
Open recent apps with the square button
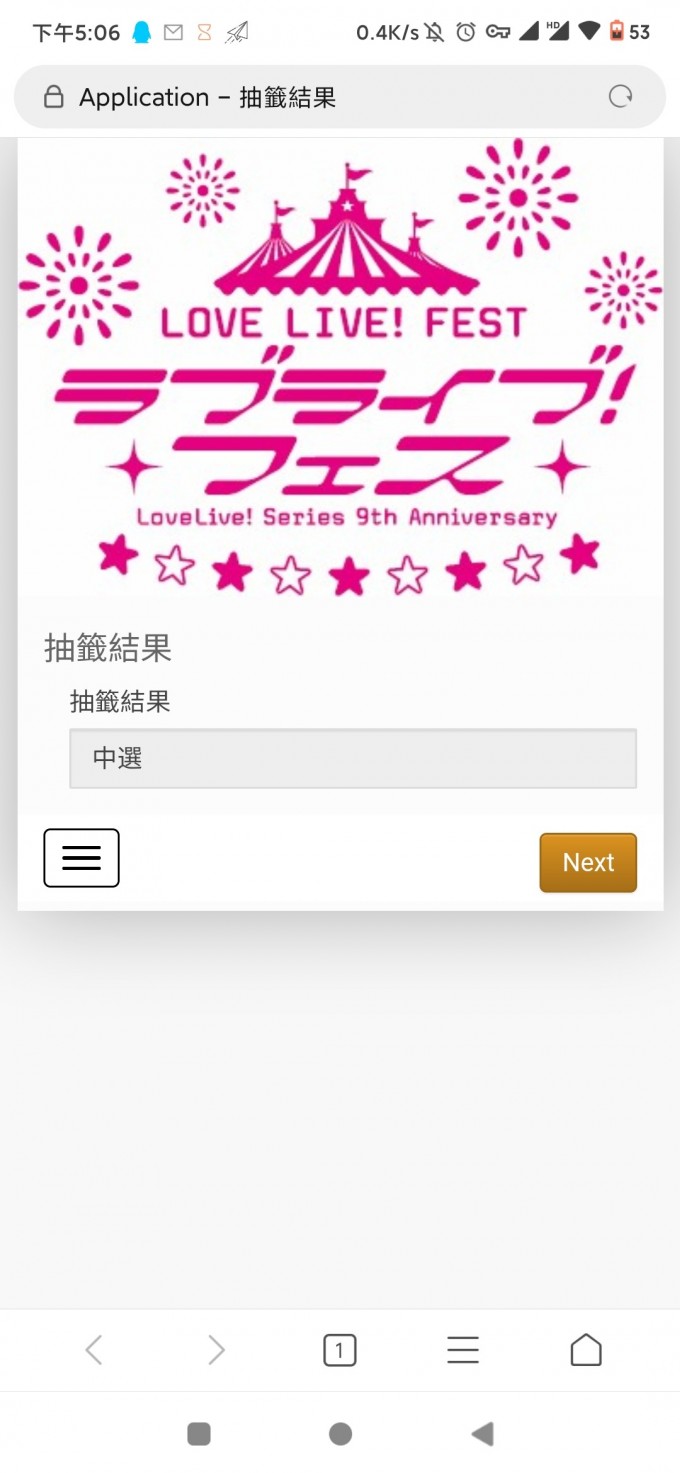coord(199,1434)
